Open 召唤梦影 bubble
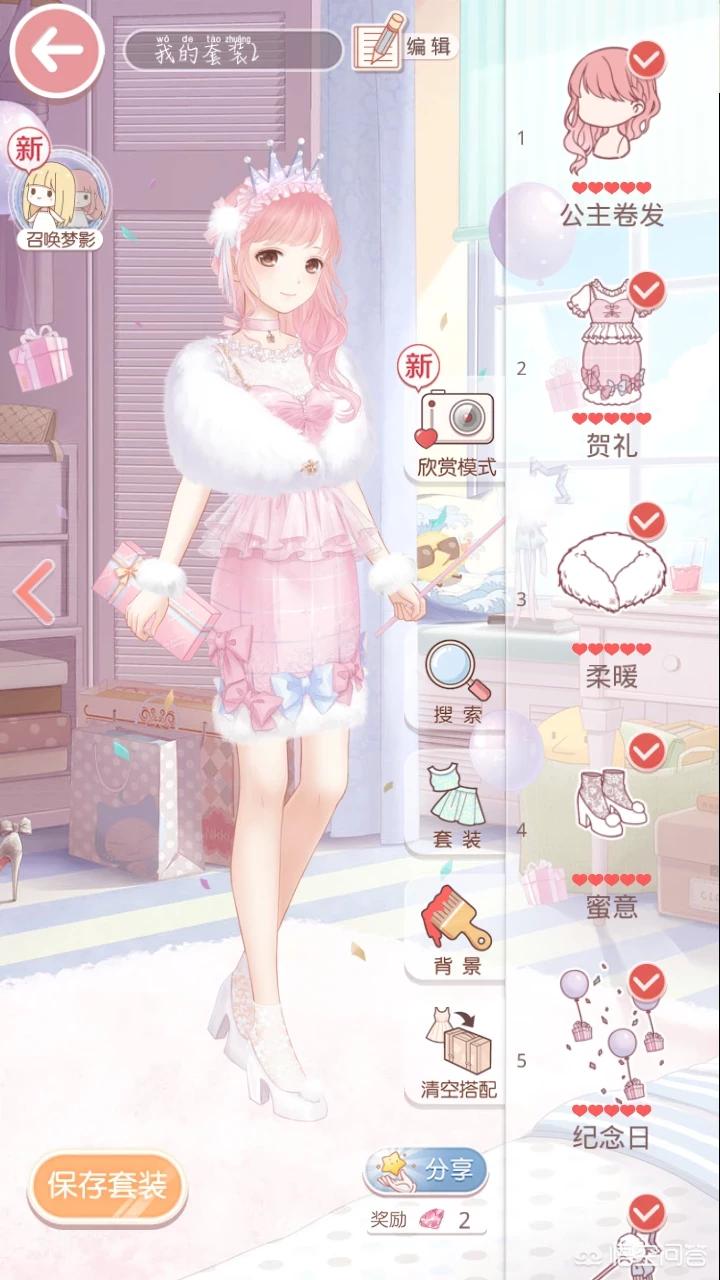The height and width of the screenshot is (1280, 720). coord(59,198)
